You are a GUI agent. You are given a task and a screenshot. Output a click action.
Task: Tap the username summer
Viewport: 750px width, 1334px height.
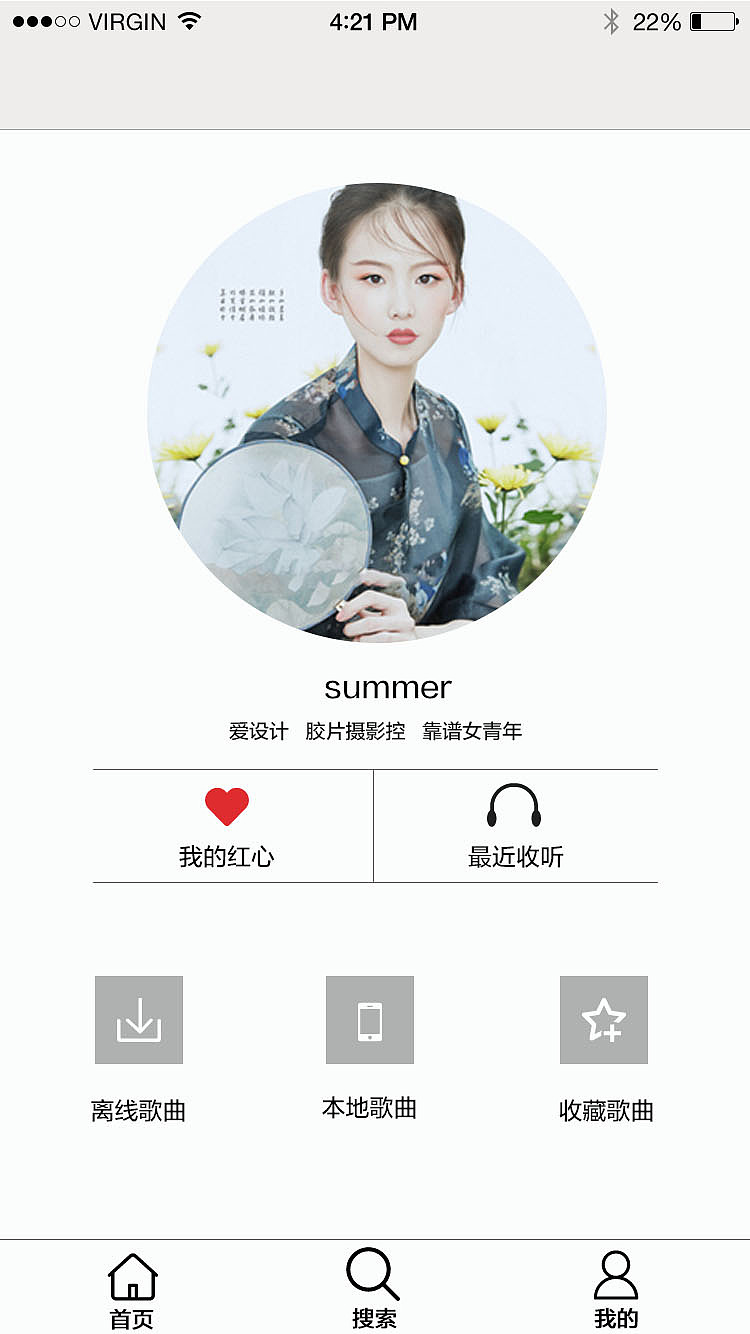(387, 687)
